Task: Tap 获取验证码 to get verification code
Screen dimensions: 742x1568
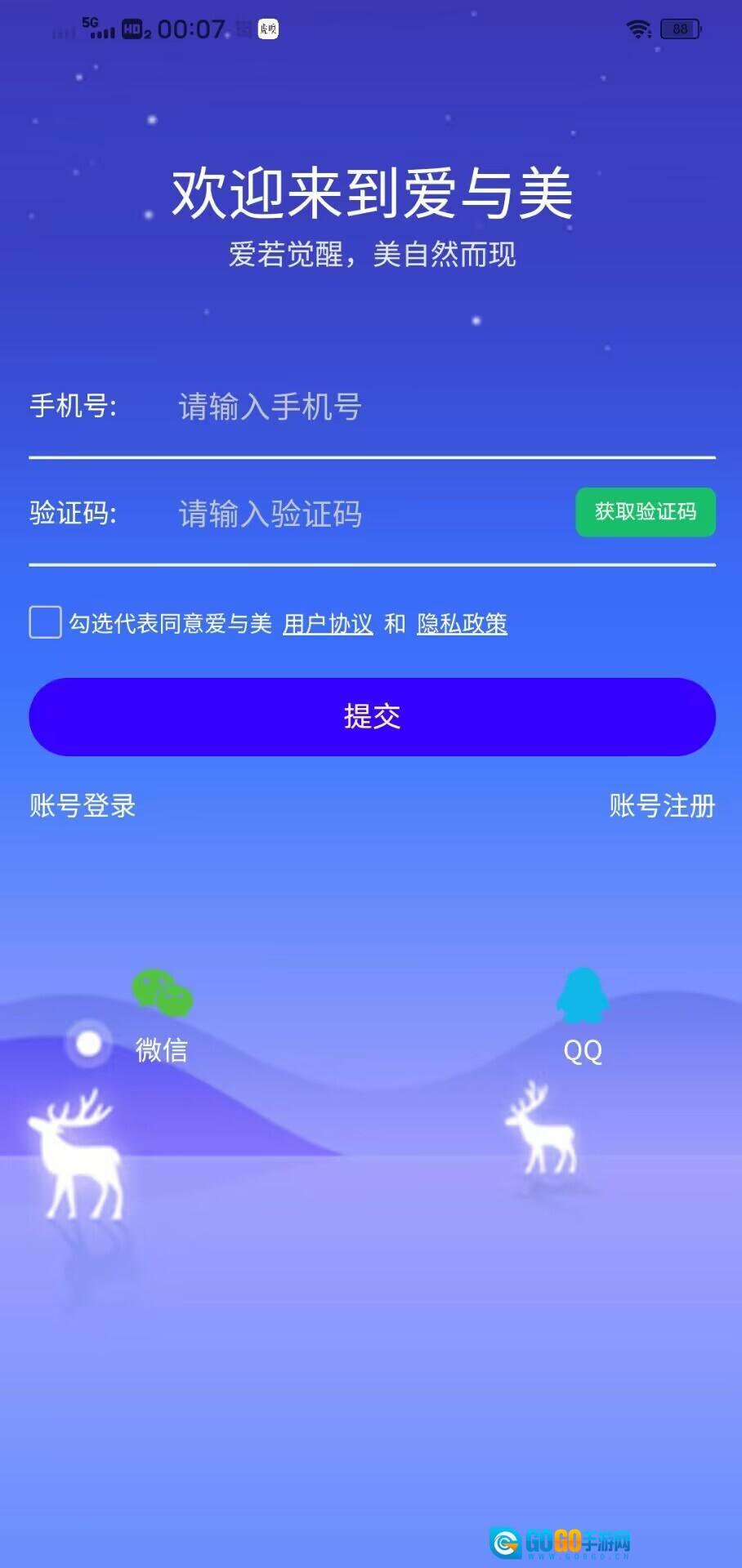Action: click(x=645, y=512)
